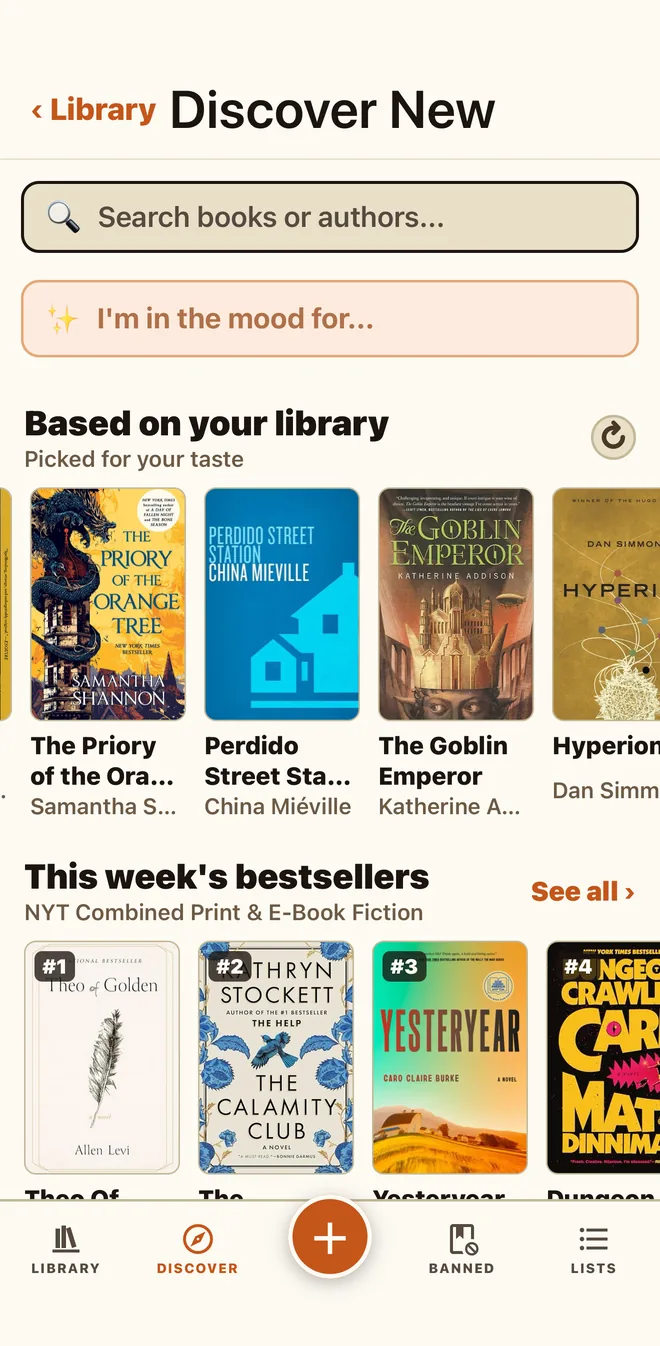Switch to the Banned tab
660x1346 pixels.
click(x=461, y=1250)
